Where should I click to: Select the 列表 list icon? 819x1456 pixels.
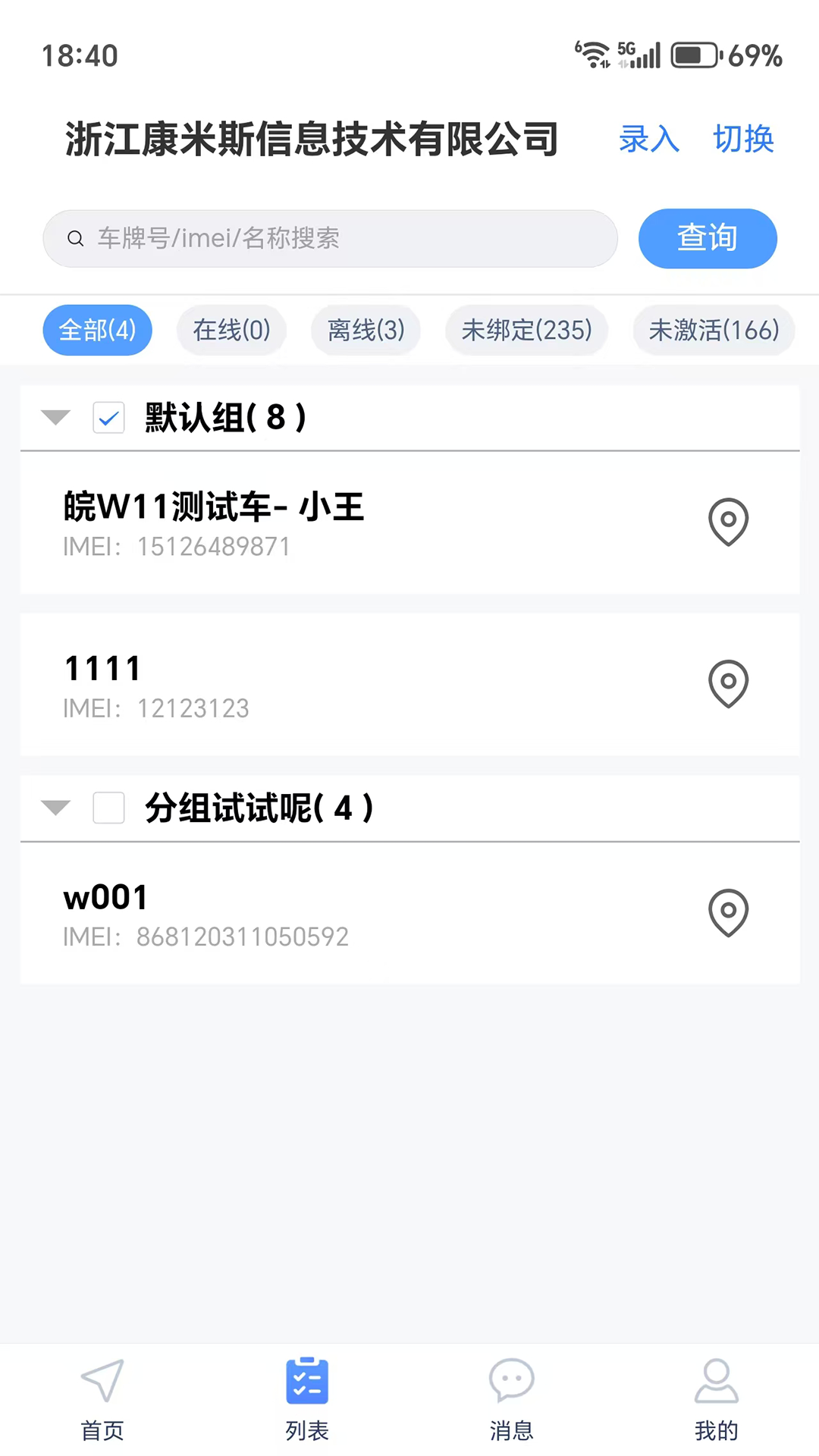(306, 1382)
